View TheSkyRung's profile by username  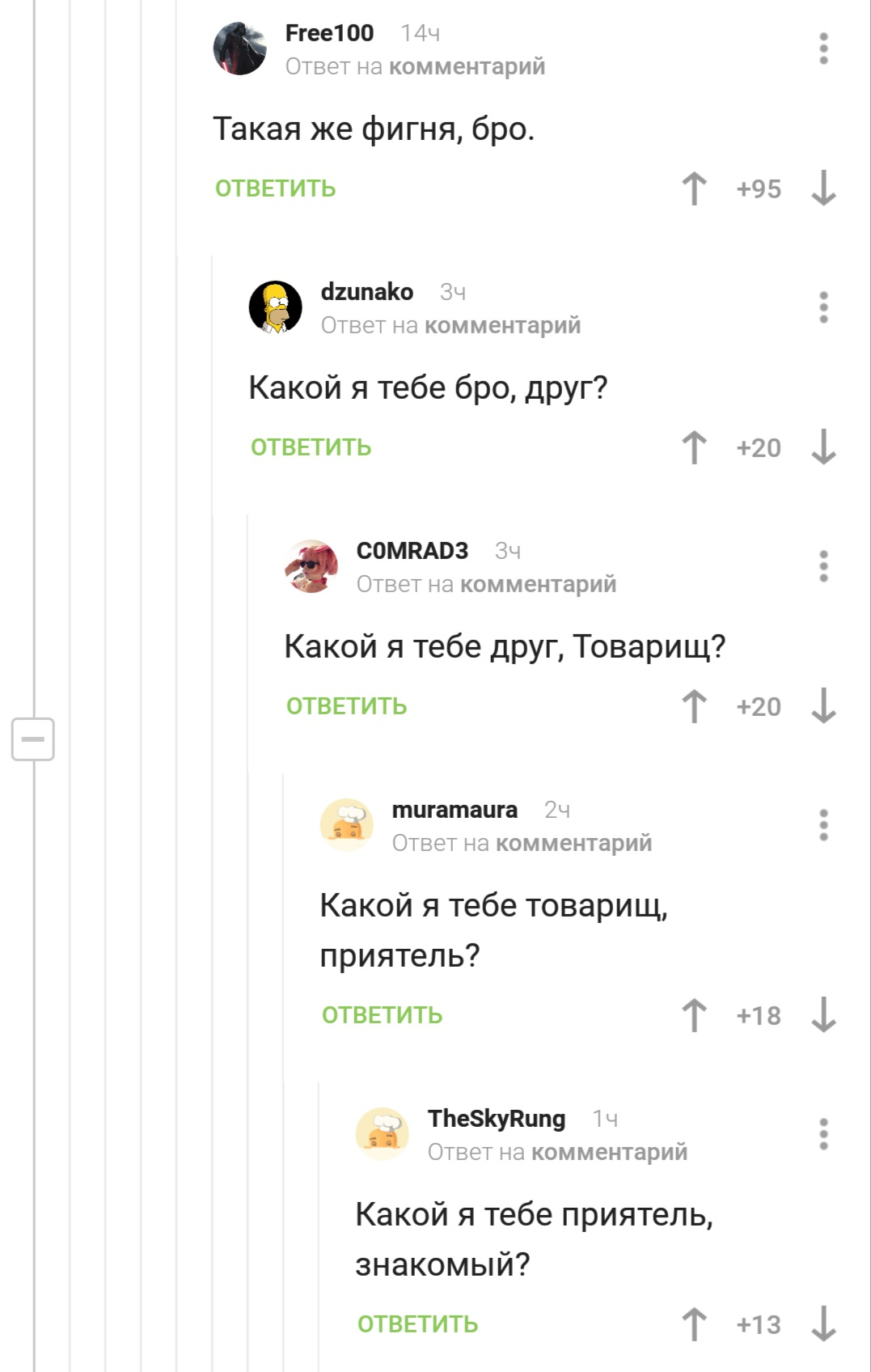[x=496, y=1119]
